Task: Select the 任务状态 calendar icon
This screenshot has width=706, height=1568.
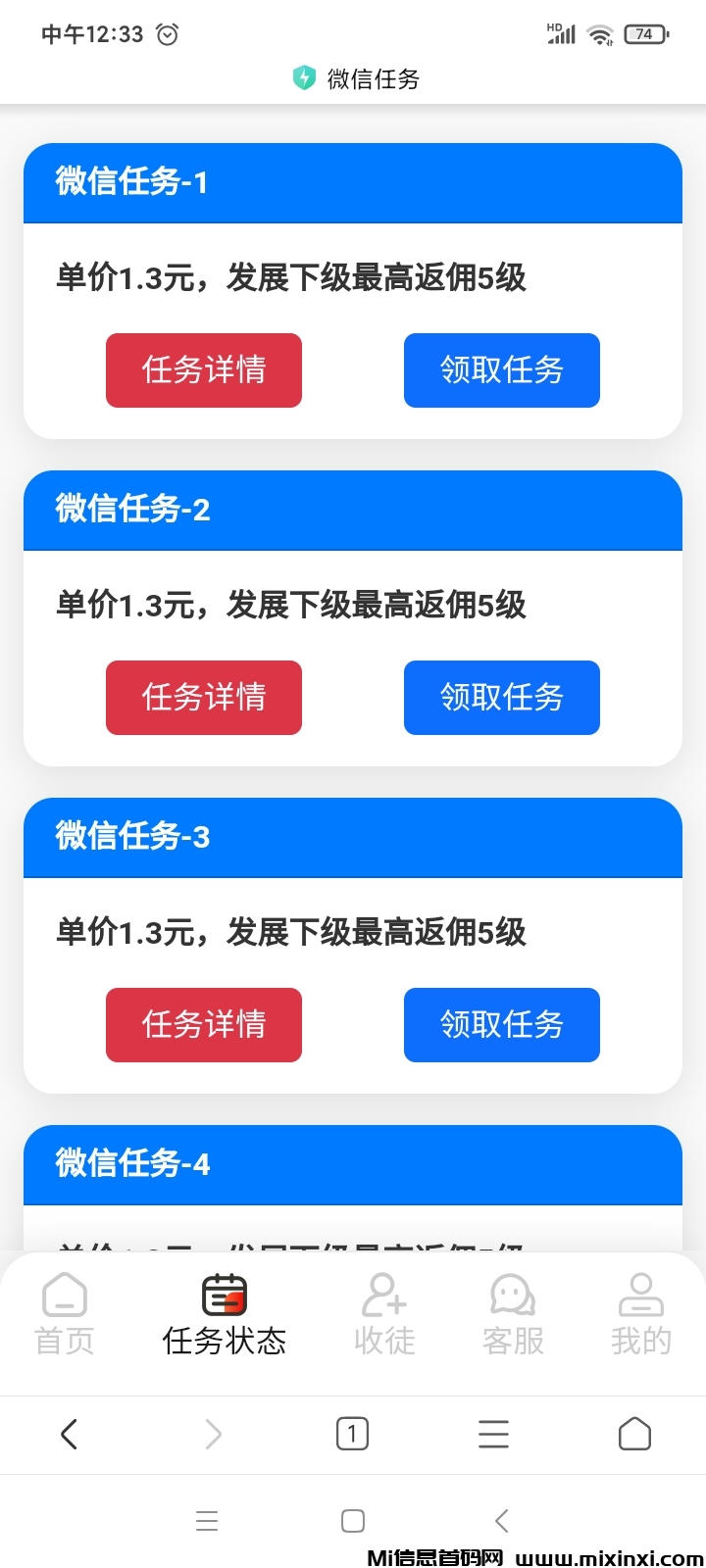Action: (x=224, y=1294)
